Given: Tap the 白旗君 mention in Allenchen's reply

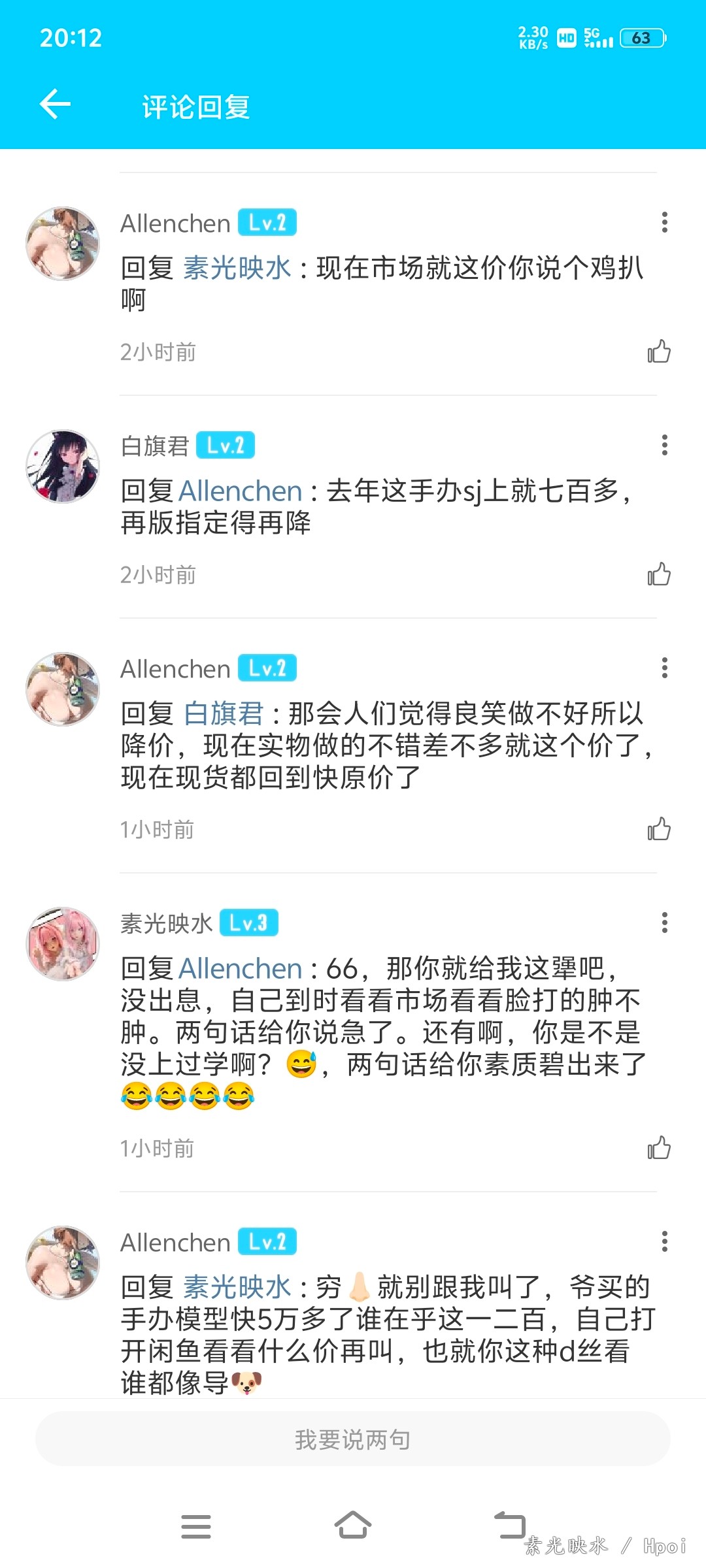Looking at the screenshot, I should [x=224, y=713].
